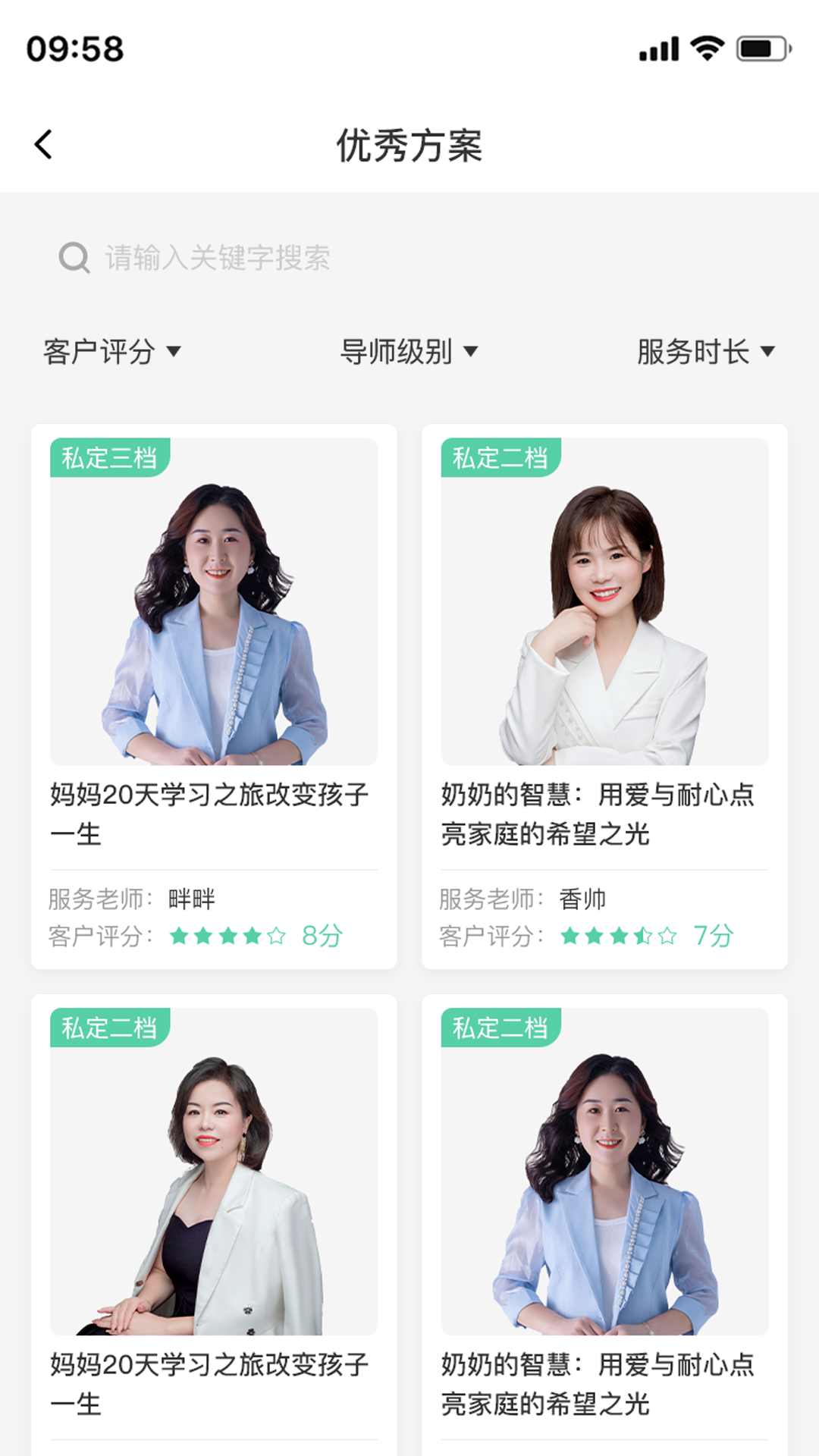
Task: Expand the 客户评分 filter dropdown
Action: 111,352
